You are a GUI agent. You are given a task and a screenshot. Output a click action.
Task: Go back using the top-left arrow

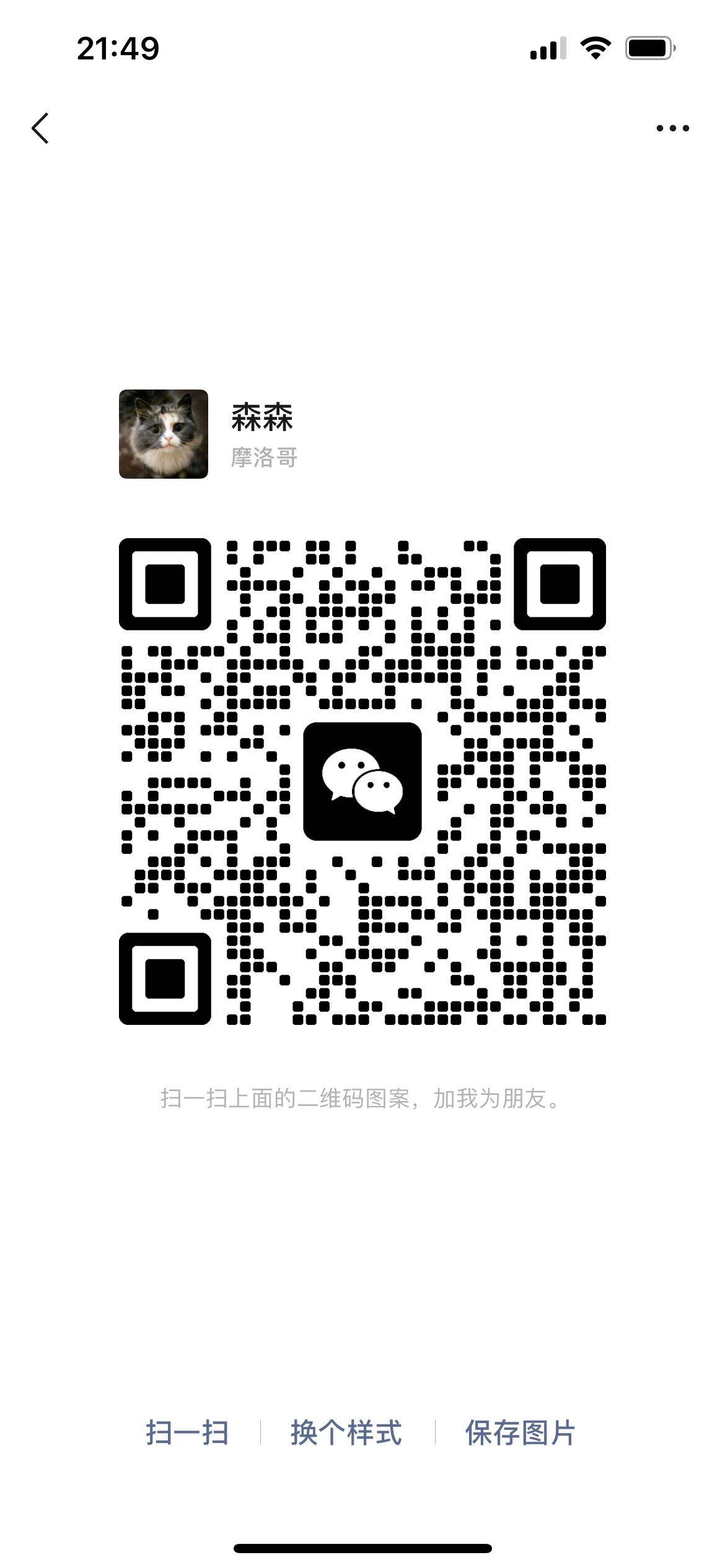(40, 128)
